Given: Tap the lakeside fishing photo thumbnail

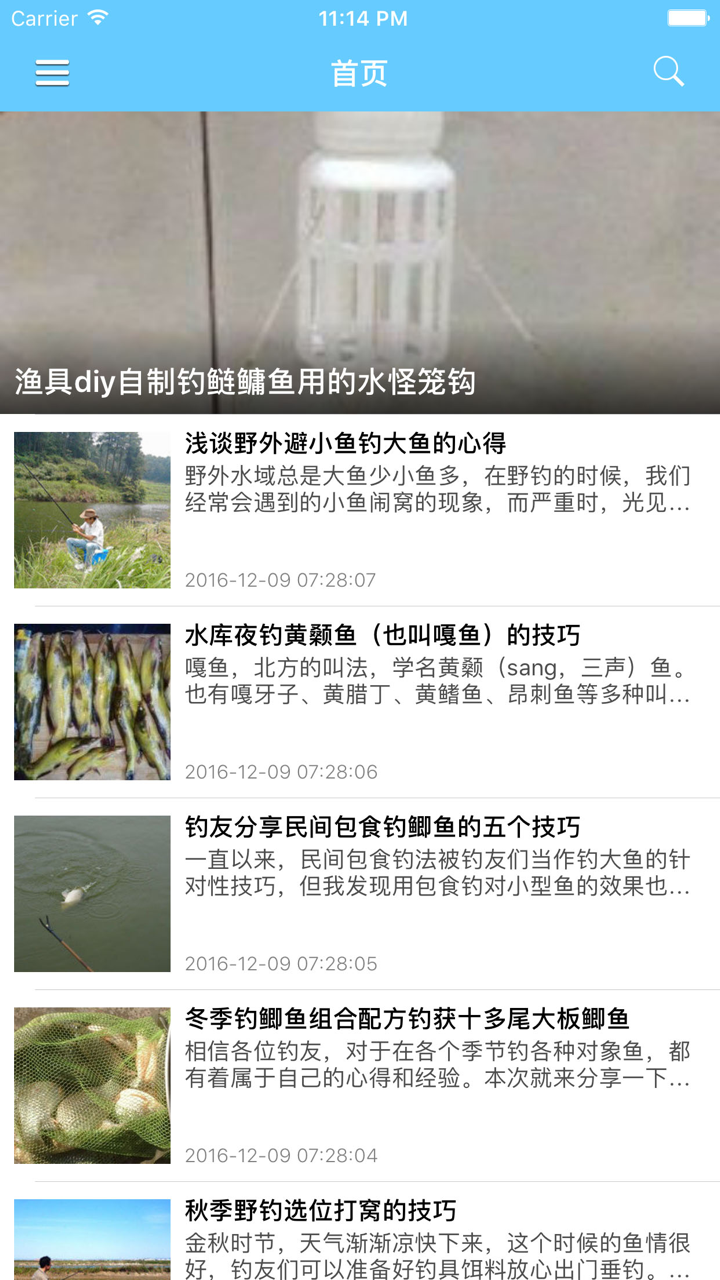Looking at the screenshot, I should (x=91, y=509).
